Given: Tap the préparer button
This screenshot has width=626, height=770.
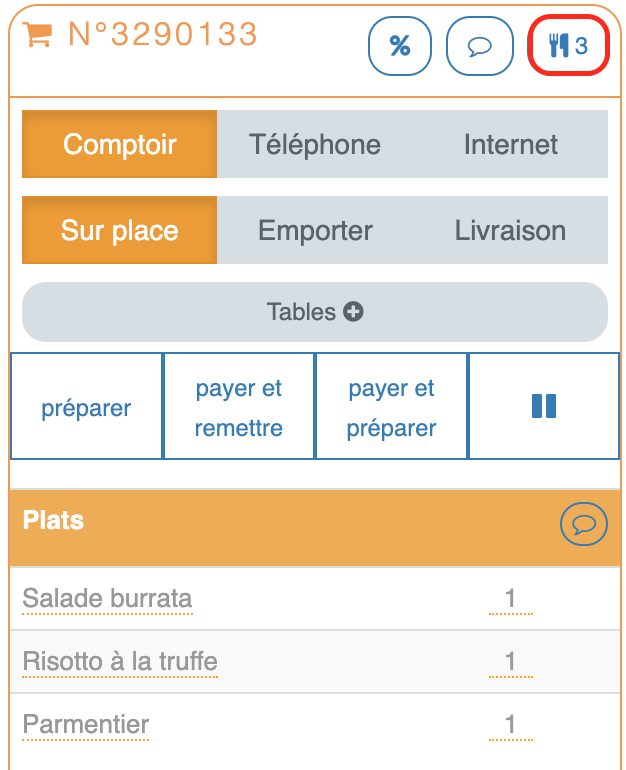Looking at the screenshot, I should tap(87, 407).
